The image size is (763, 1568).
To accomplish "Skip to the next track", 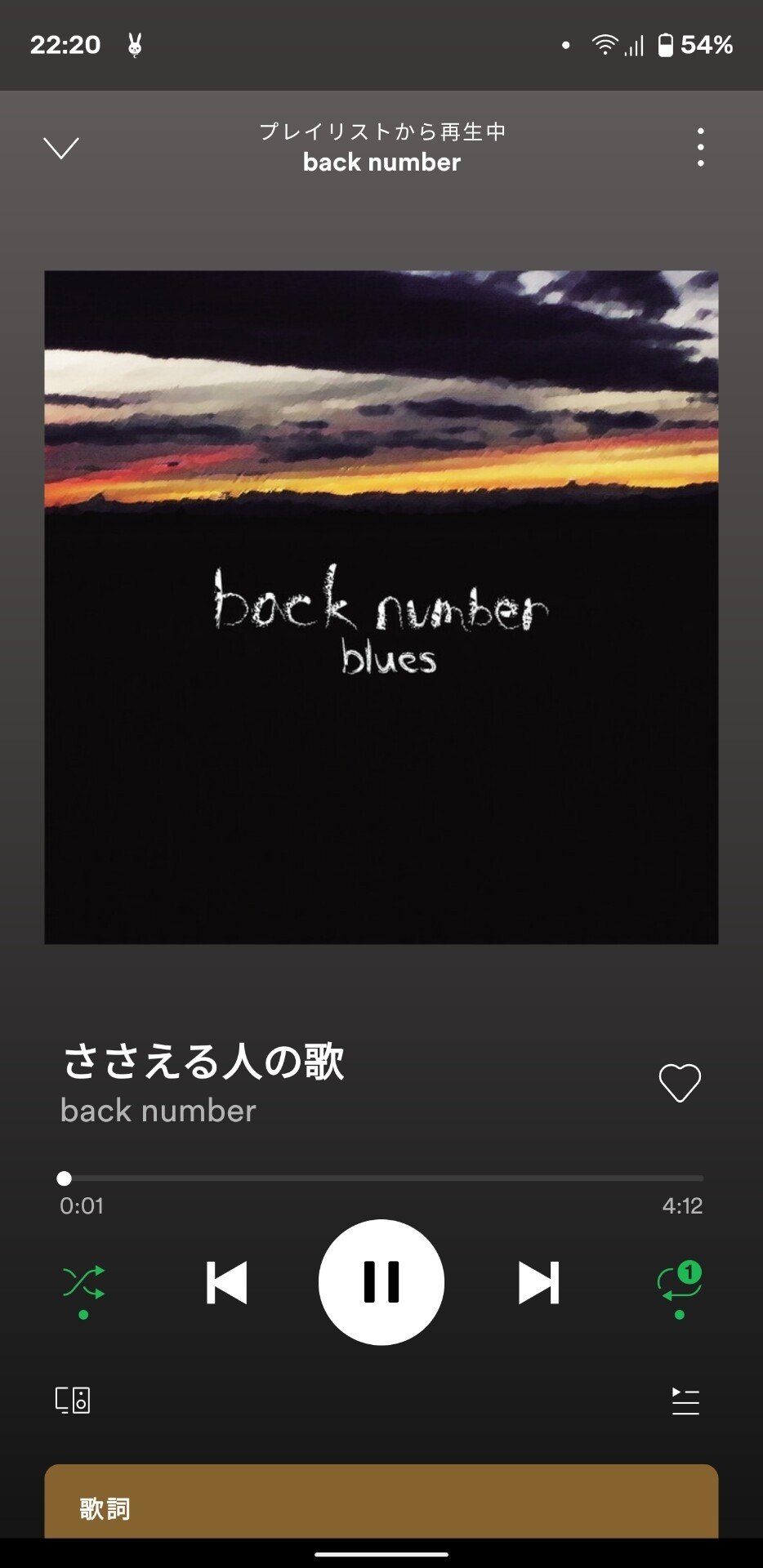I will click(539, 1282).
